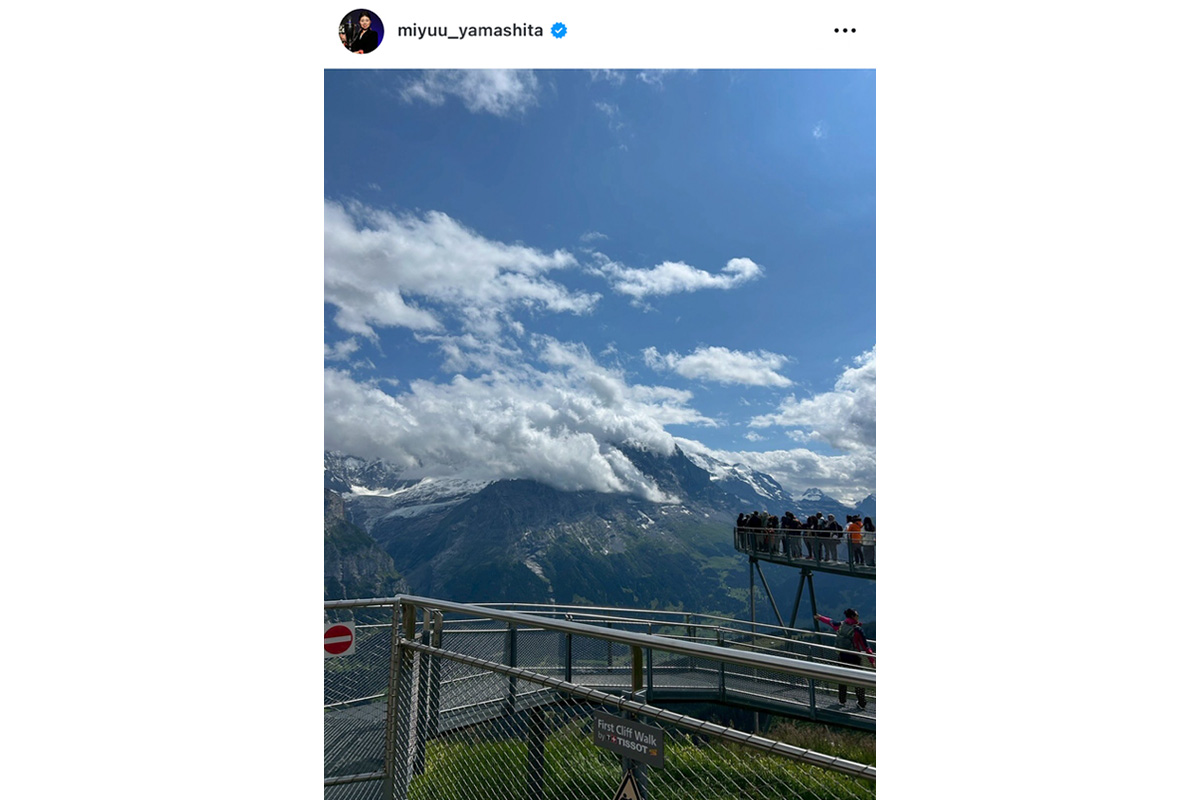Open miyuu_yamashita's profile picture
This screenshot has height=800, width=1200.
tap(361, 31)
